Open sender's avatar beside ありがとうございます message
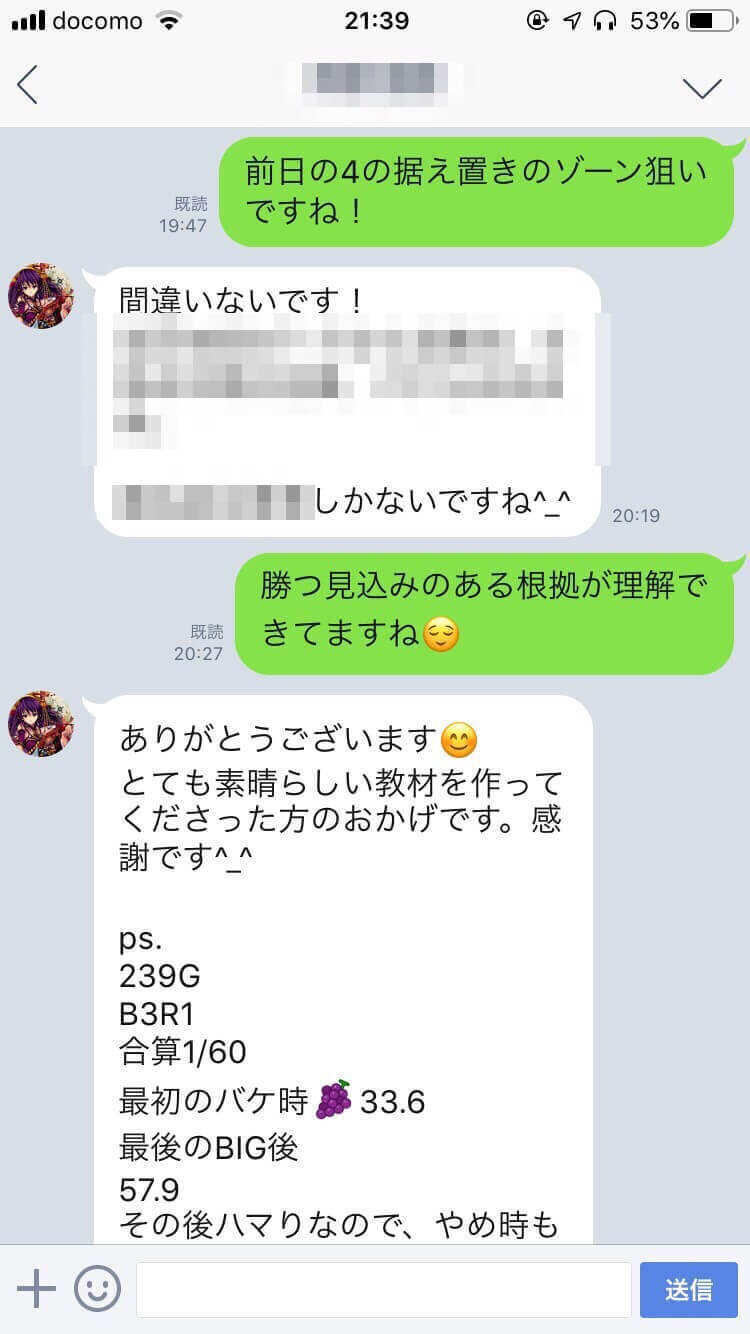 tap(41, 723)
